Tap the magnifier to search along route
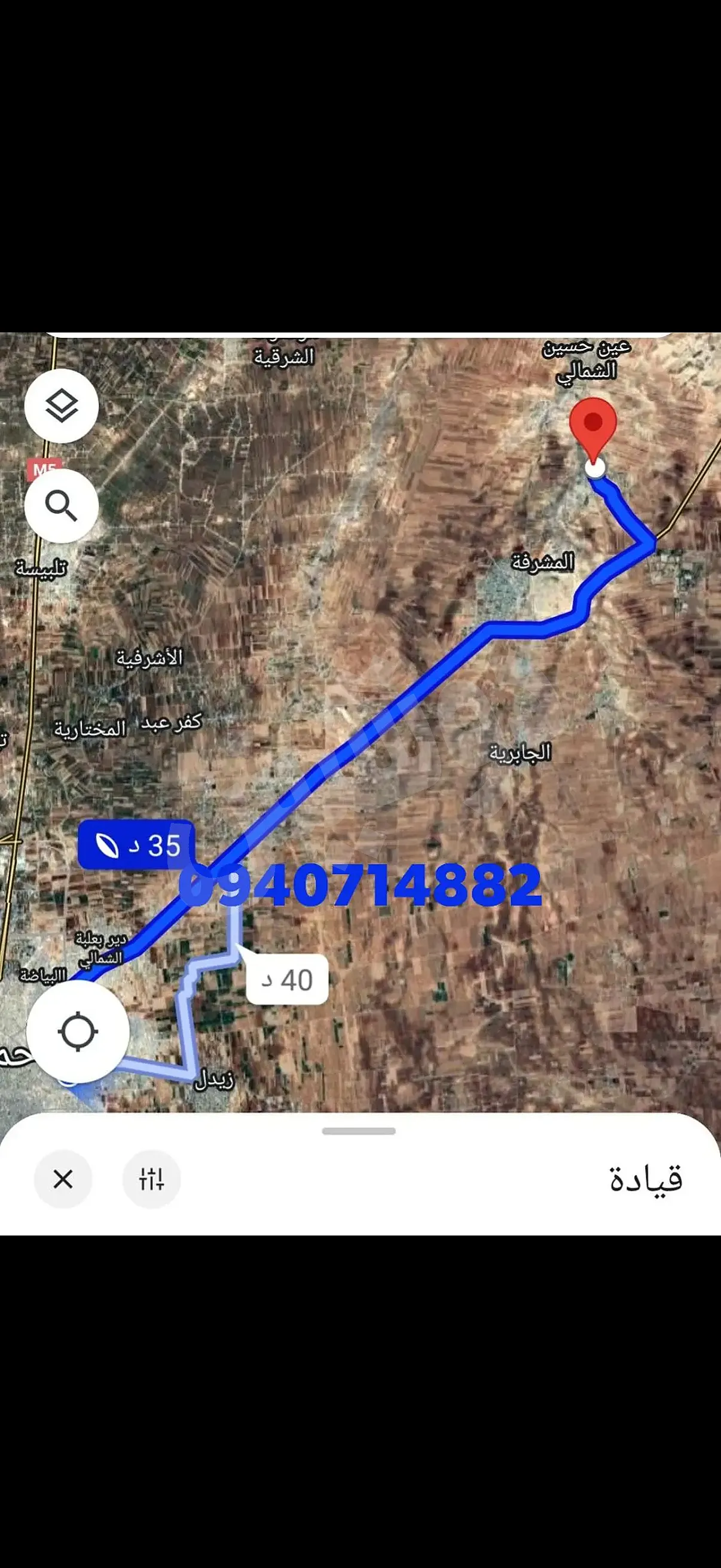The image size is (721, 1568). coord(62,506)
